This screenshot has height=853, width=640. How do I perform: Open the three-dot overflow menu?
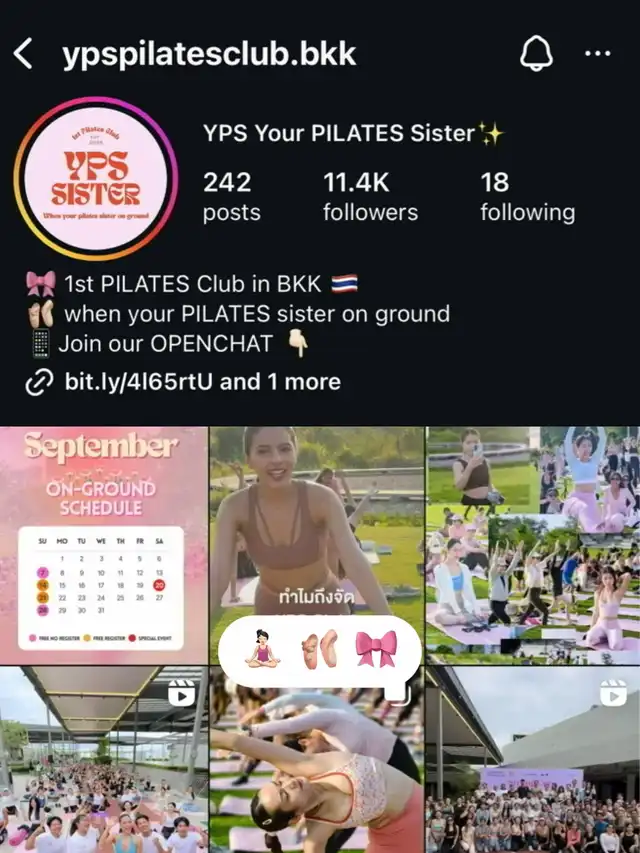coord(597,53)
